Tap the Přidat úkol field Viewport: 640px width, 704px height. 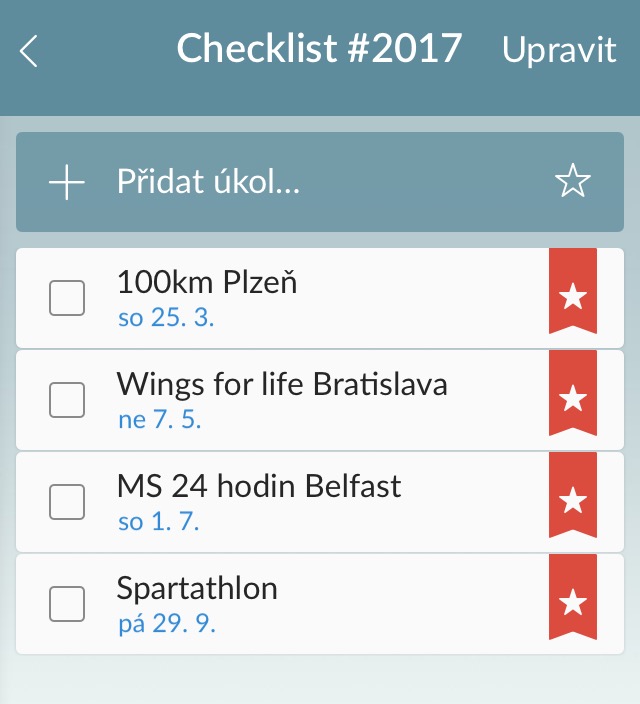click(x=300, y=182)
